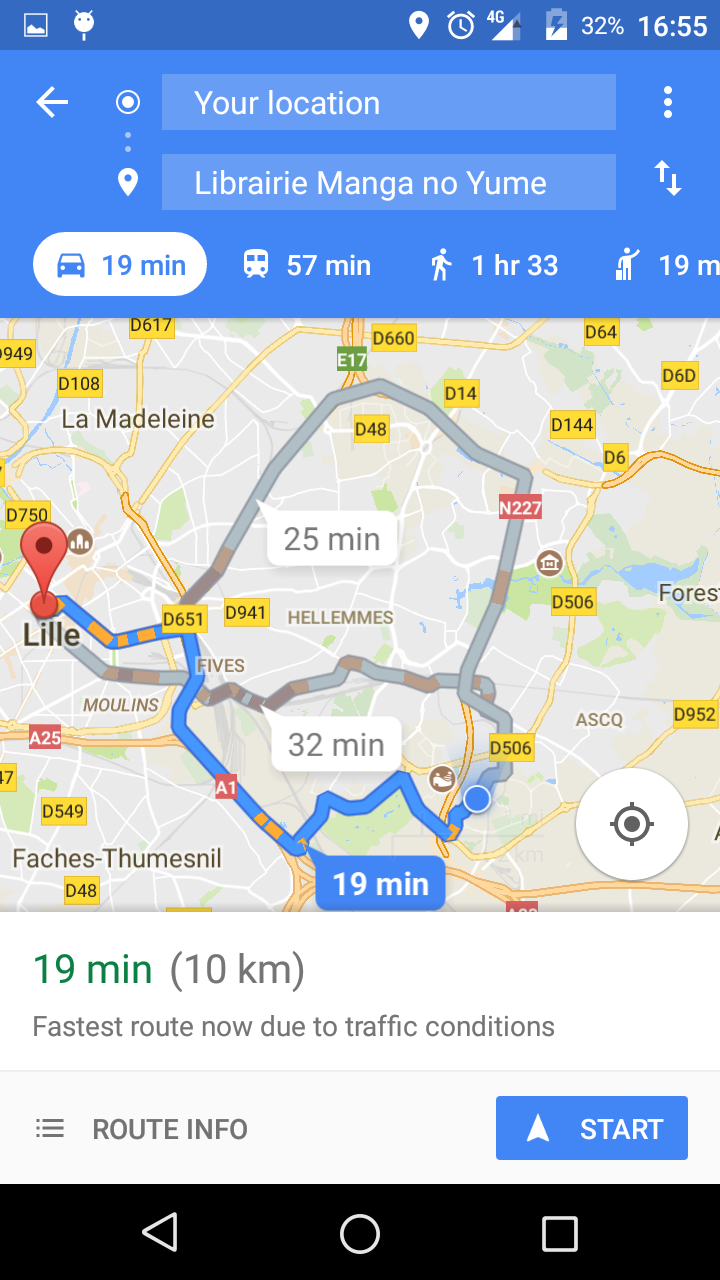The width and height of the screenshot is (720, 1280).
Task: Start navigation with START button
Action: (x=592, y=1128)
